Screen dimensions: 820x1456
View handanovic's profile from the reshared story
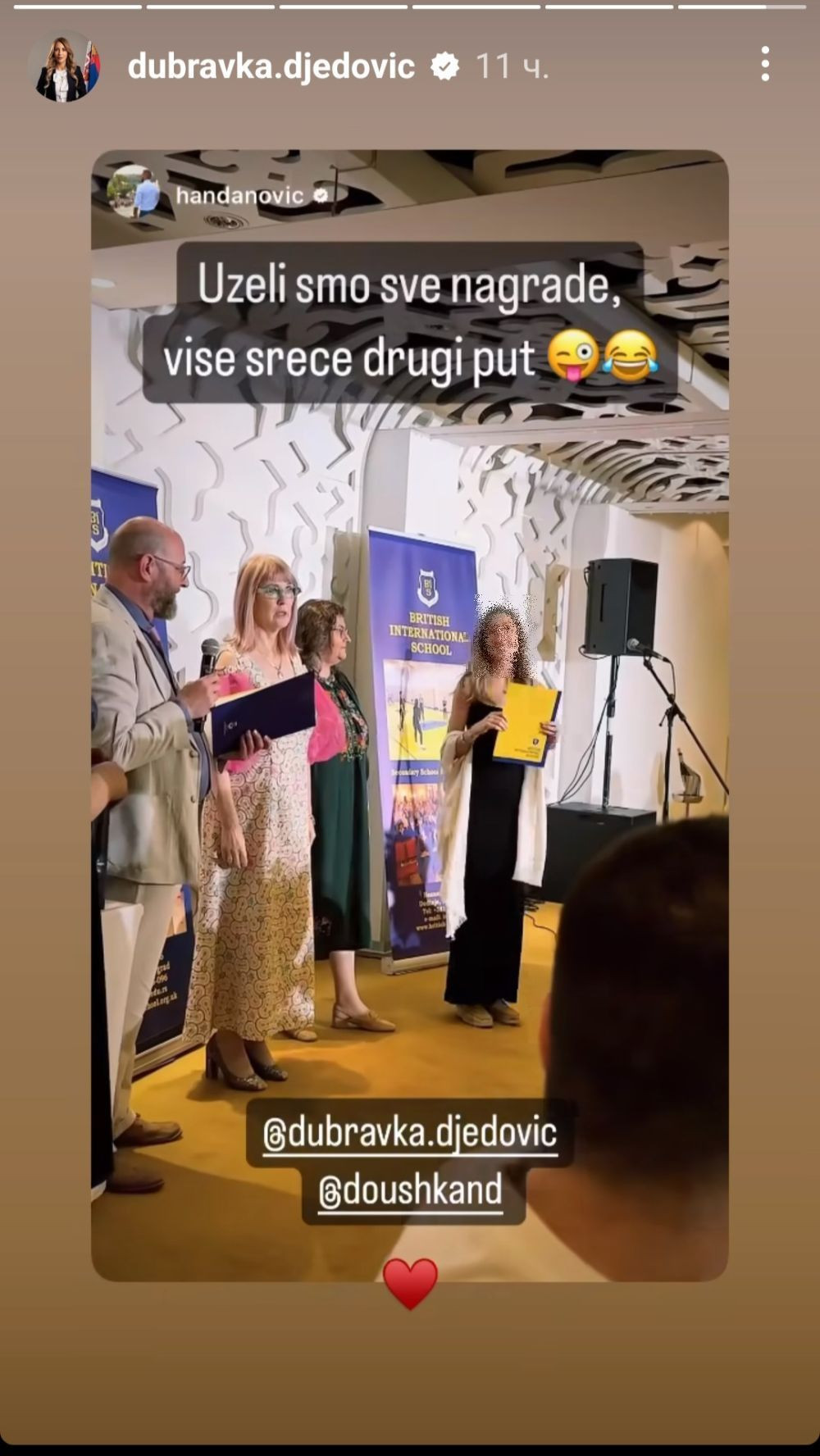click(239, 195)
